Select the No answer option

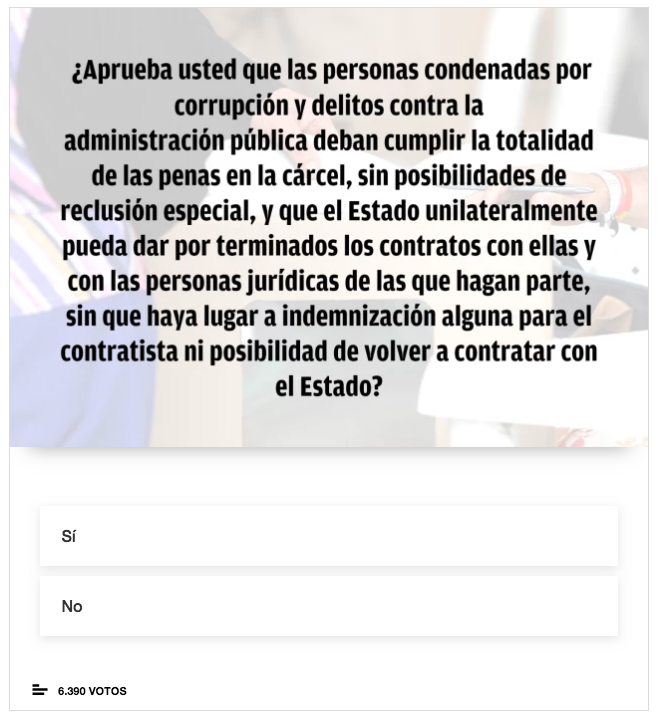point(328,606)
